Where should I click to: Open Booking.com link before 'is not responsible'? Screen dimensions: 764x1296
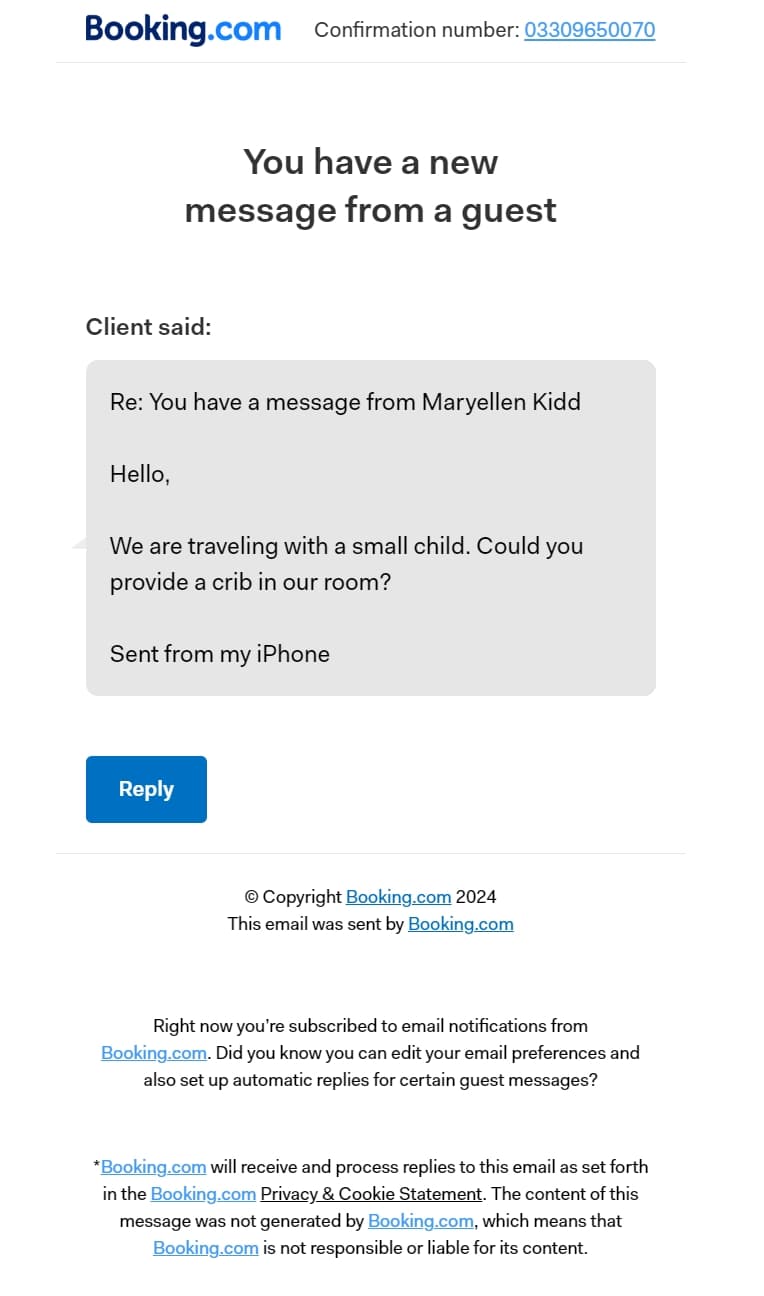point(206,1248)
